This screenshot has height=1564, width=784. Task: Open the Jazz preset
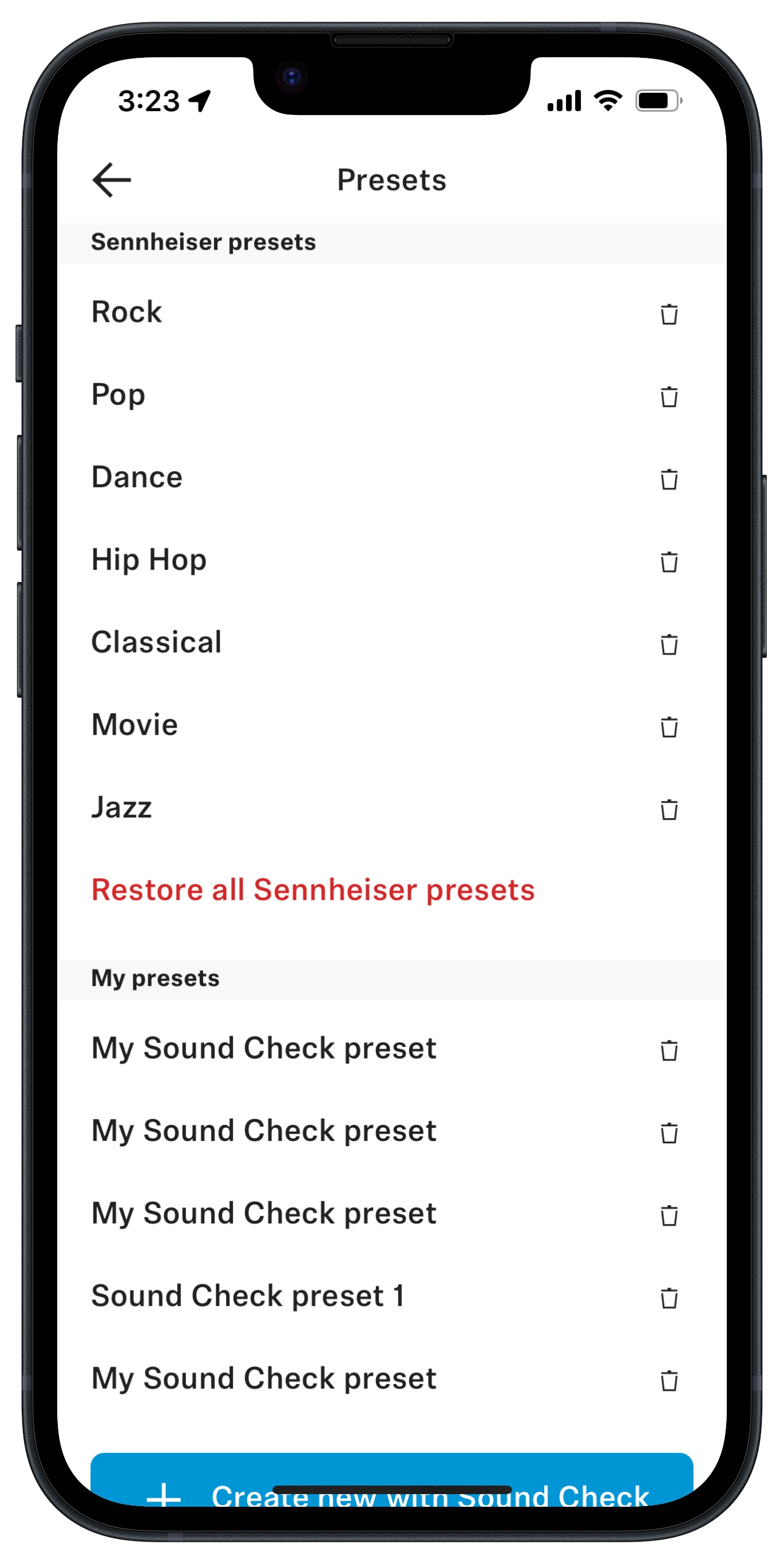click(121, 808)
